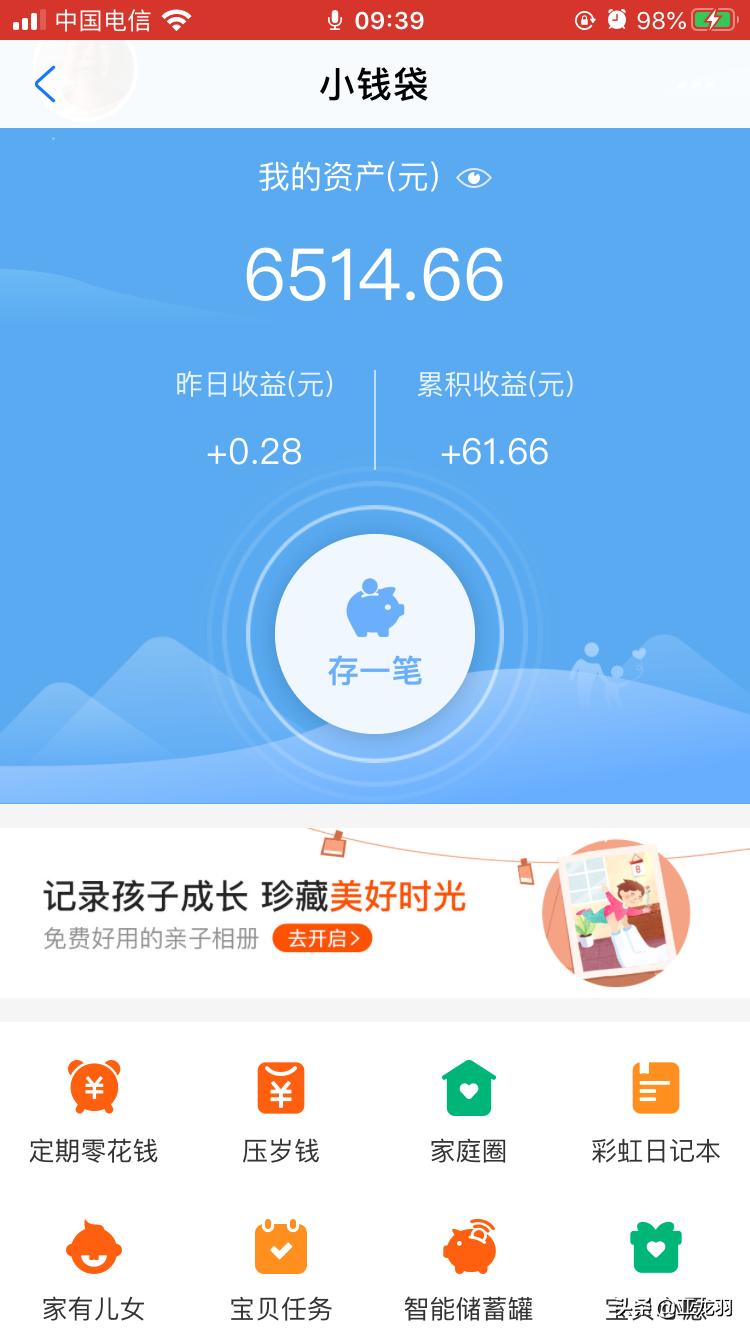Open the 定期零花钱 alarm clock icon
This screenshot has height=1334, width=750.
click(93, 1087)
